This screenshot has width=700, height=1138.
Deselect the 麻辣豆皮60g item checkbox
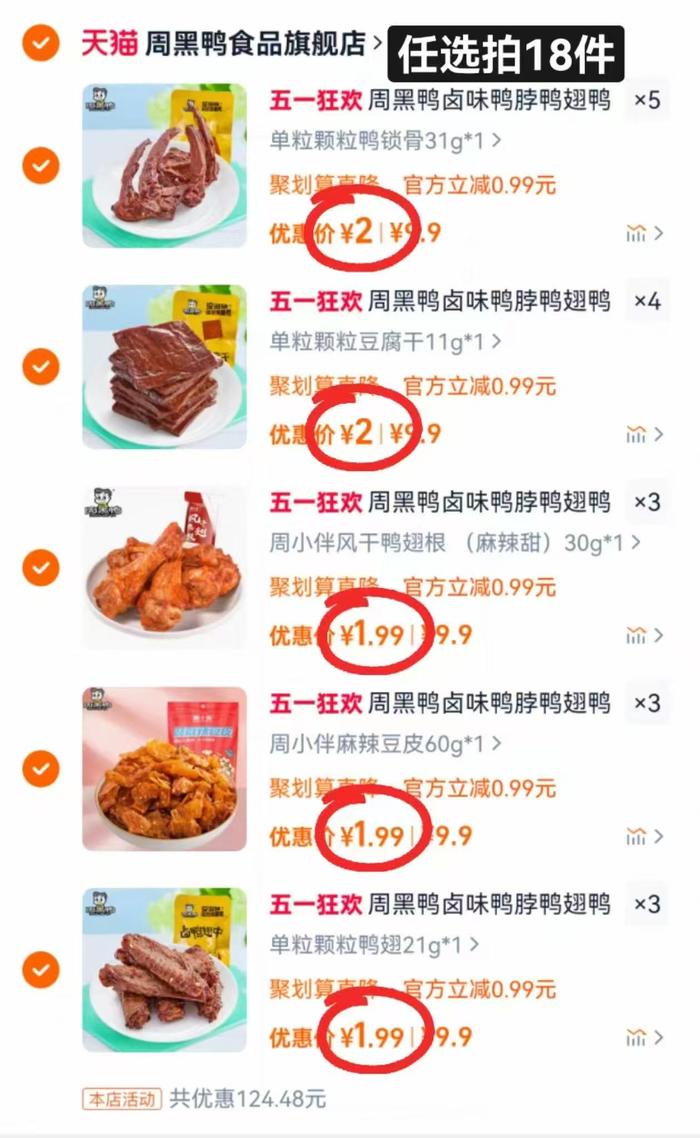(40, 769)
